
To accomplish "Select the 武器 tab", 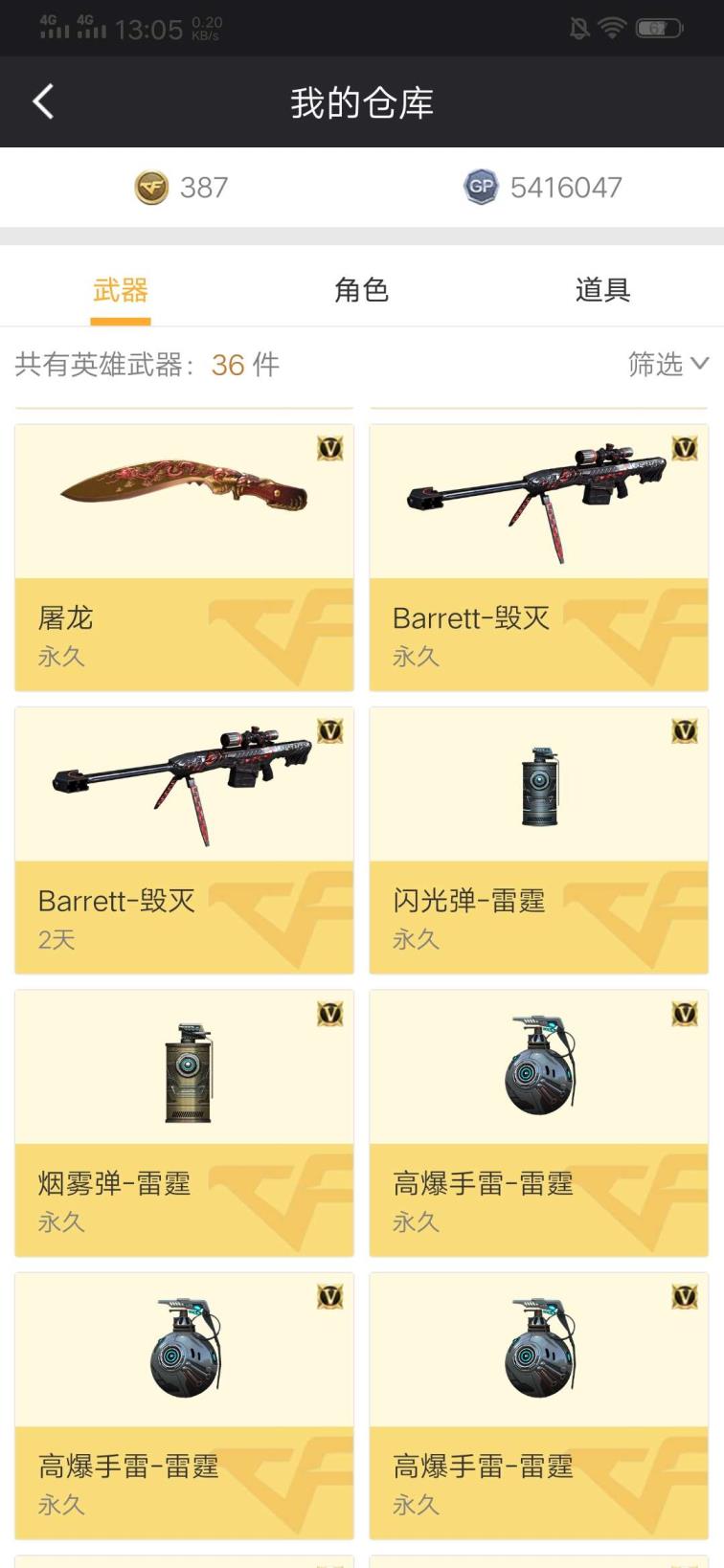I will (121, 290).
